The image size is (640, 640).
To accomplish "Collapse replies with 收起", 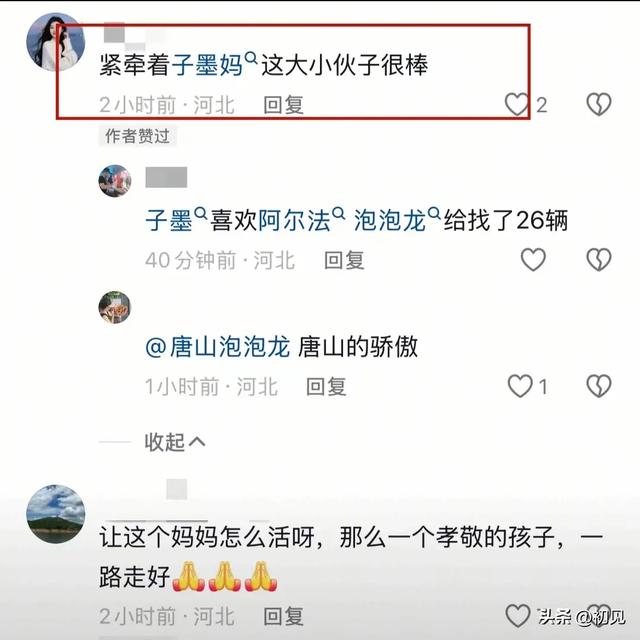I will tap(175, 441).
